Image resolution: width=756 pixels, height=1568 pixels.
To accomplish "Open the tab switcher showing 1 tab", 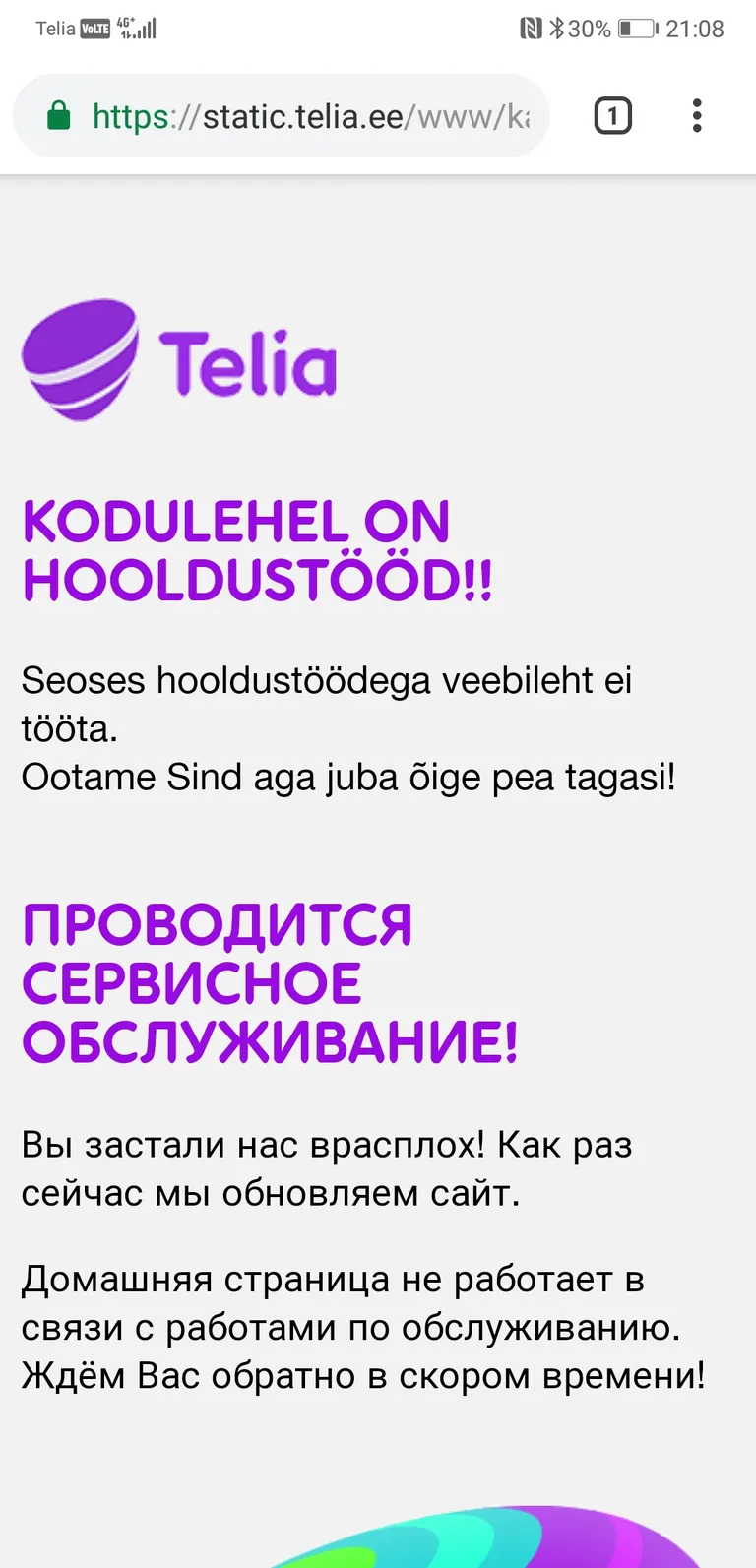I will click(612, 116).
